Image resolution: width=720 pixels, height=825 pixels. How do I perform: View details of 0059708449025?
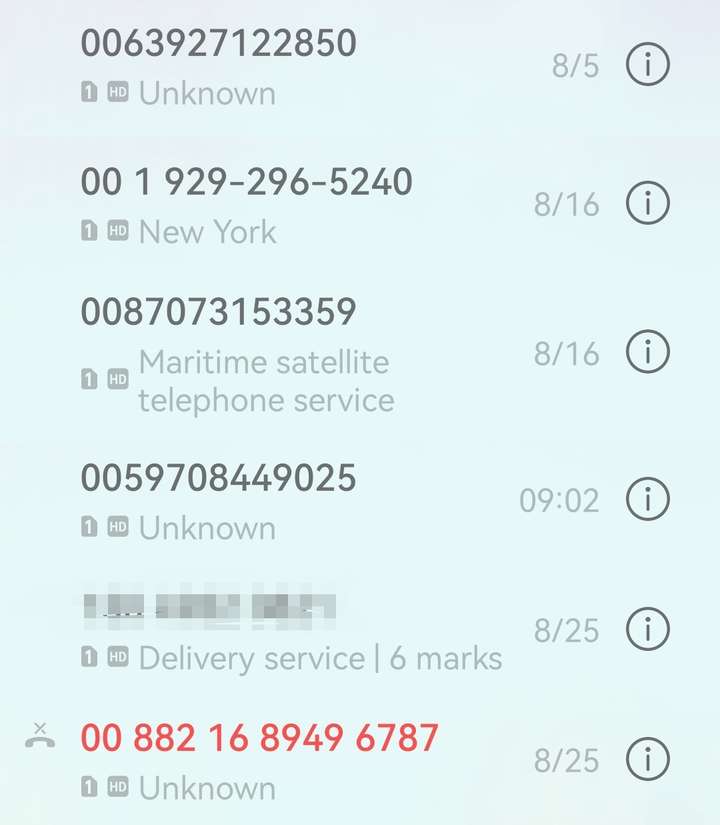pos(647,498)
